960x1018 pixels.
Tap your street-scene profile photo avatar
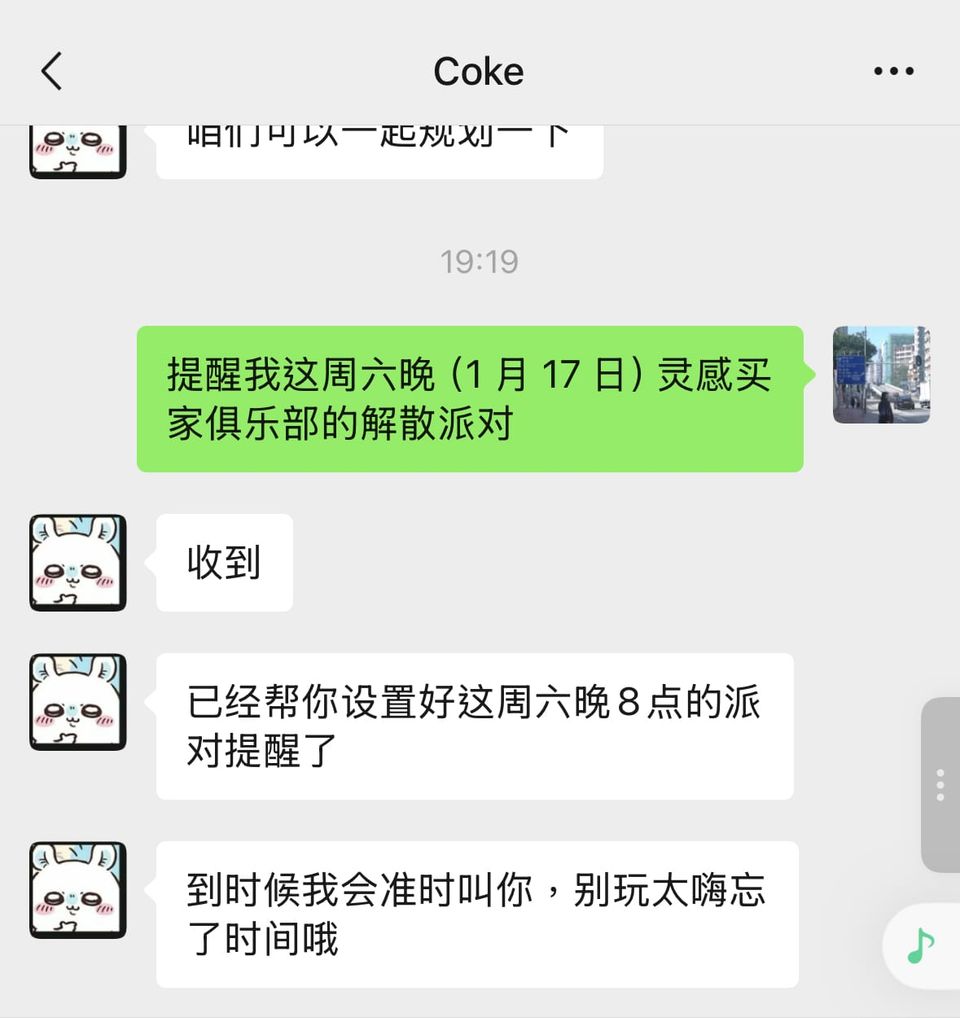pos(881,376)
